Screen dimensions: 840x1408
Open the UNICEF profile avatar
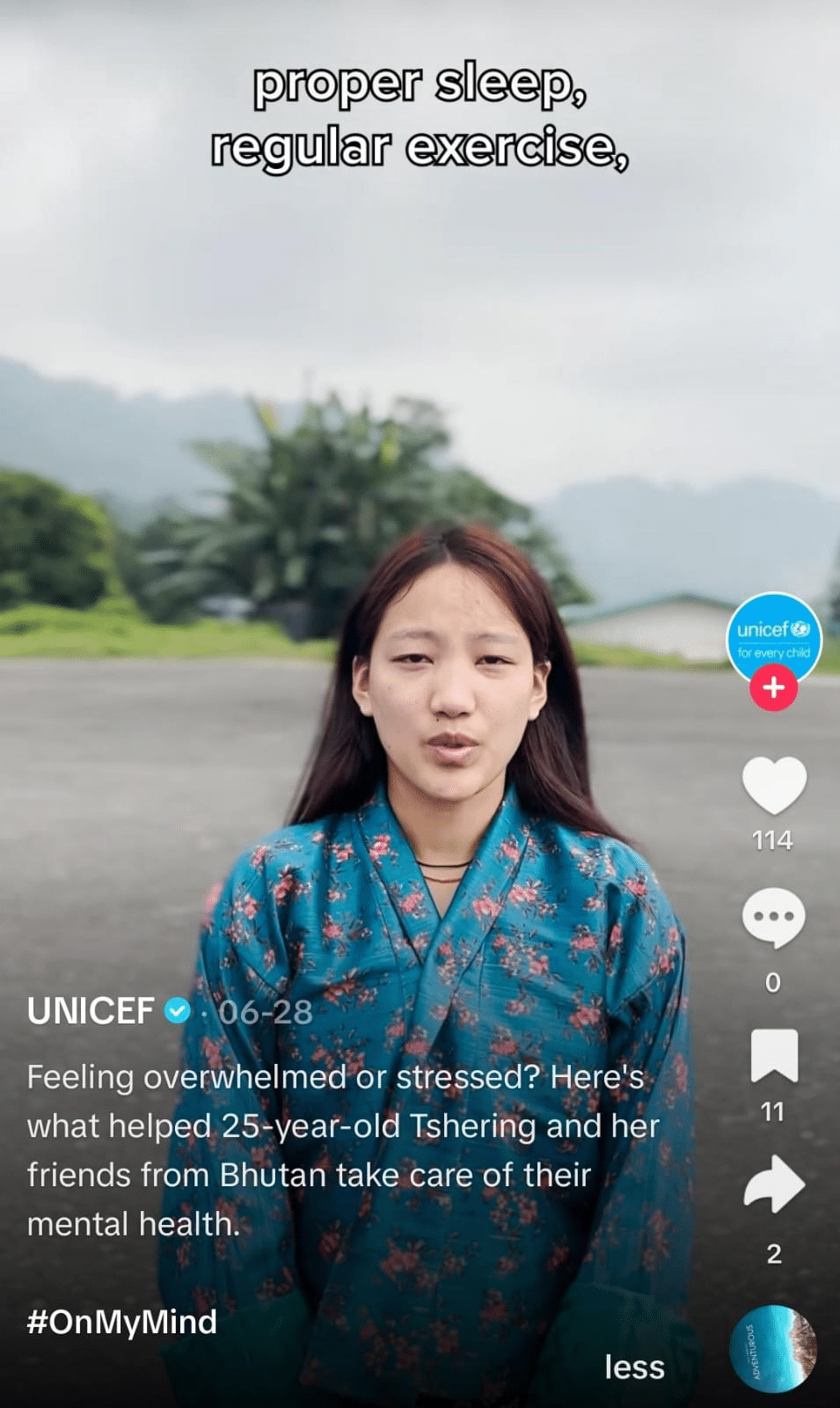click(773, 639)
